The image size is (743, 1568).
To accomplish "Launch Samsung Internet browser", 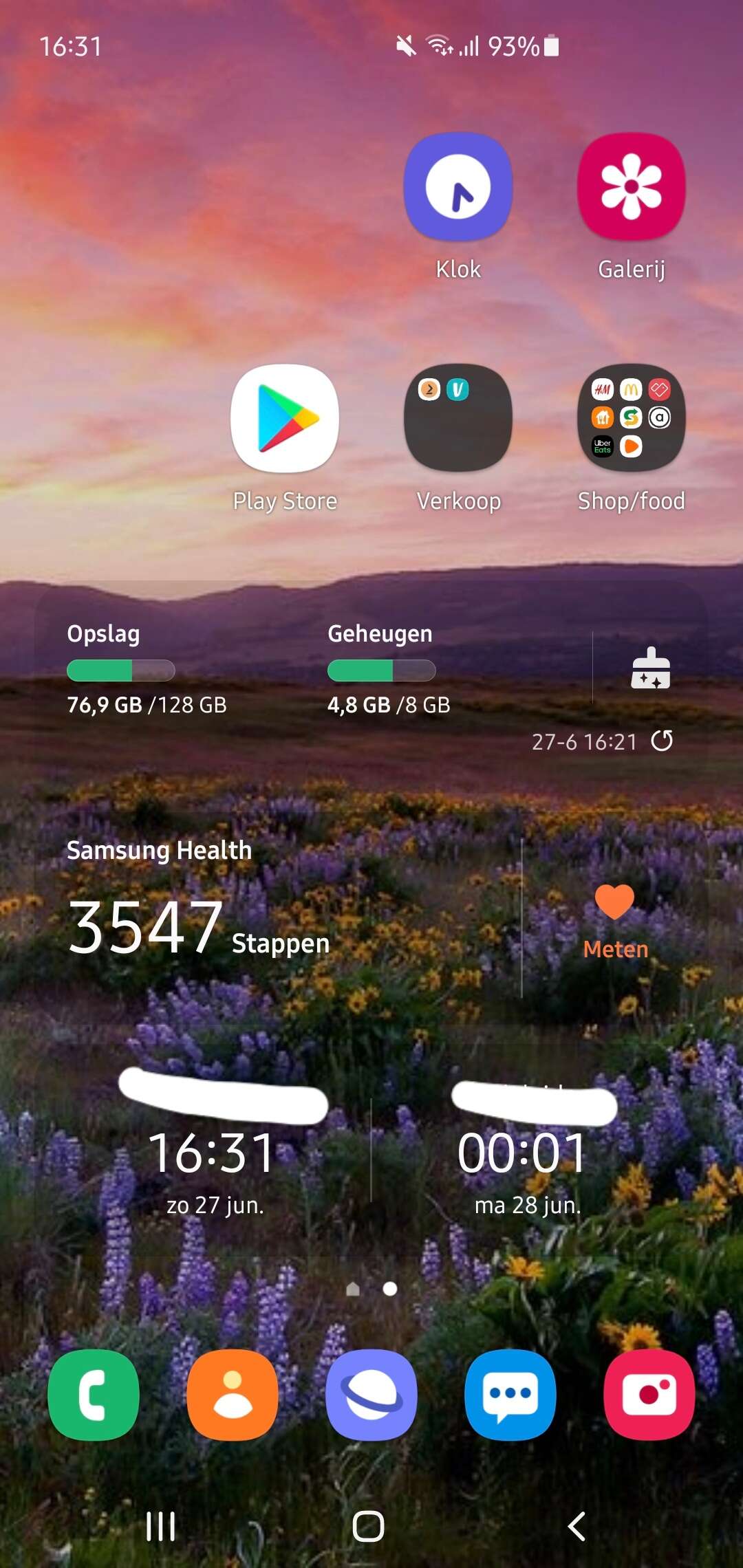I will point(371,1395).
